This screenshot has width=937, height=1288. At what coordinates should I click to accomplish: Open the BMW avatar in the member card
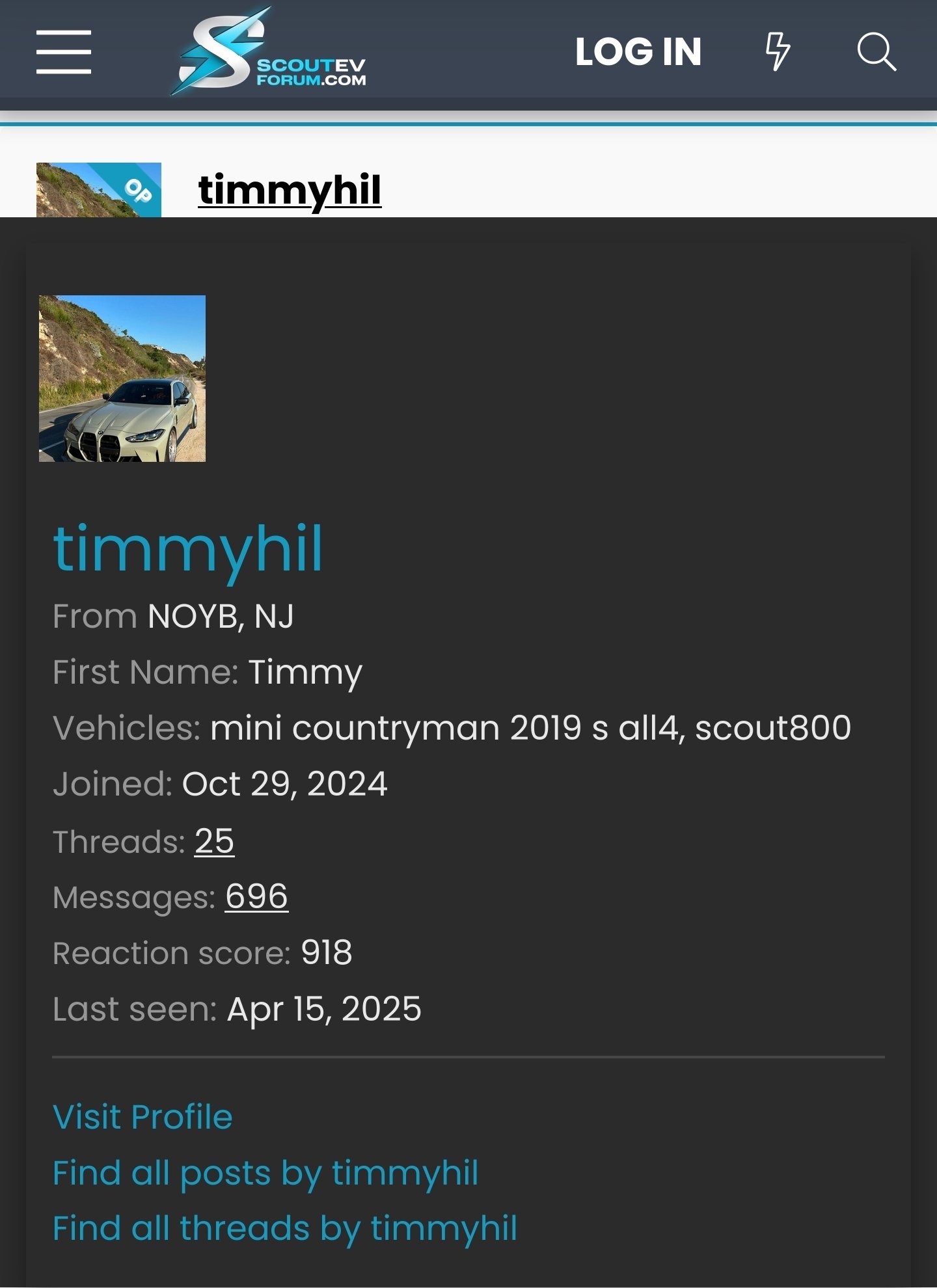click(x=122, y=379)
